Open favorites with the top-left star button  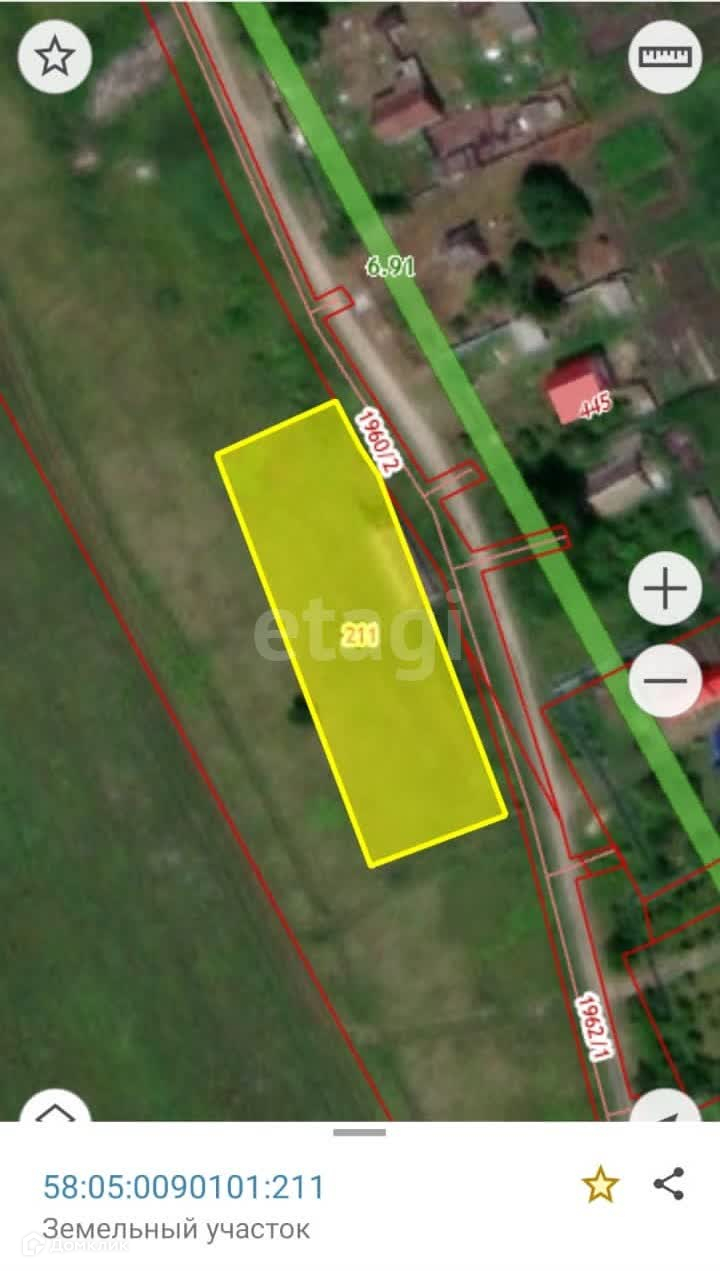point(55,57)
